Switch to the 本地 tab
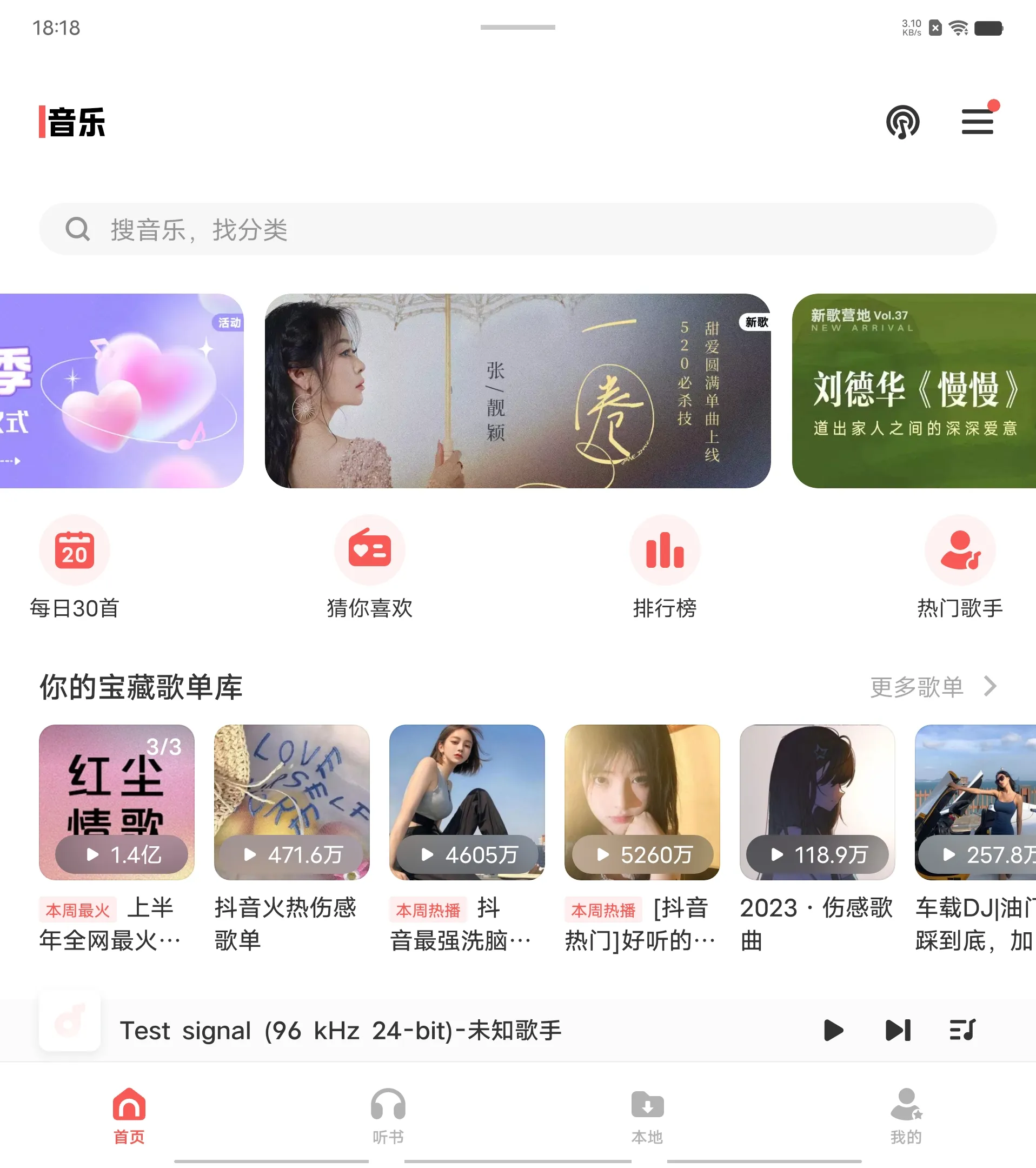 point(647,1116)
